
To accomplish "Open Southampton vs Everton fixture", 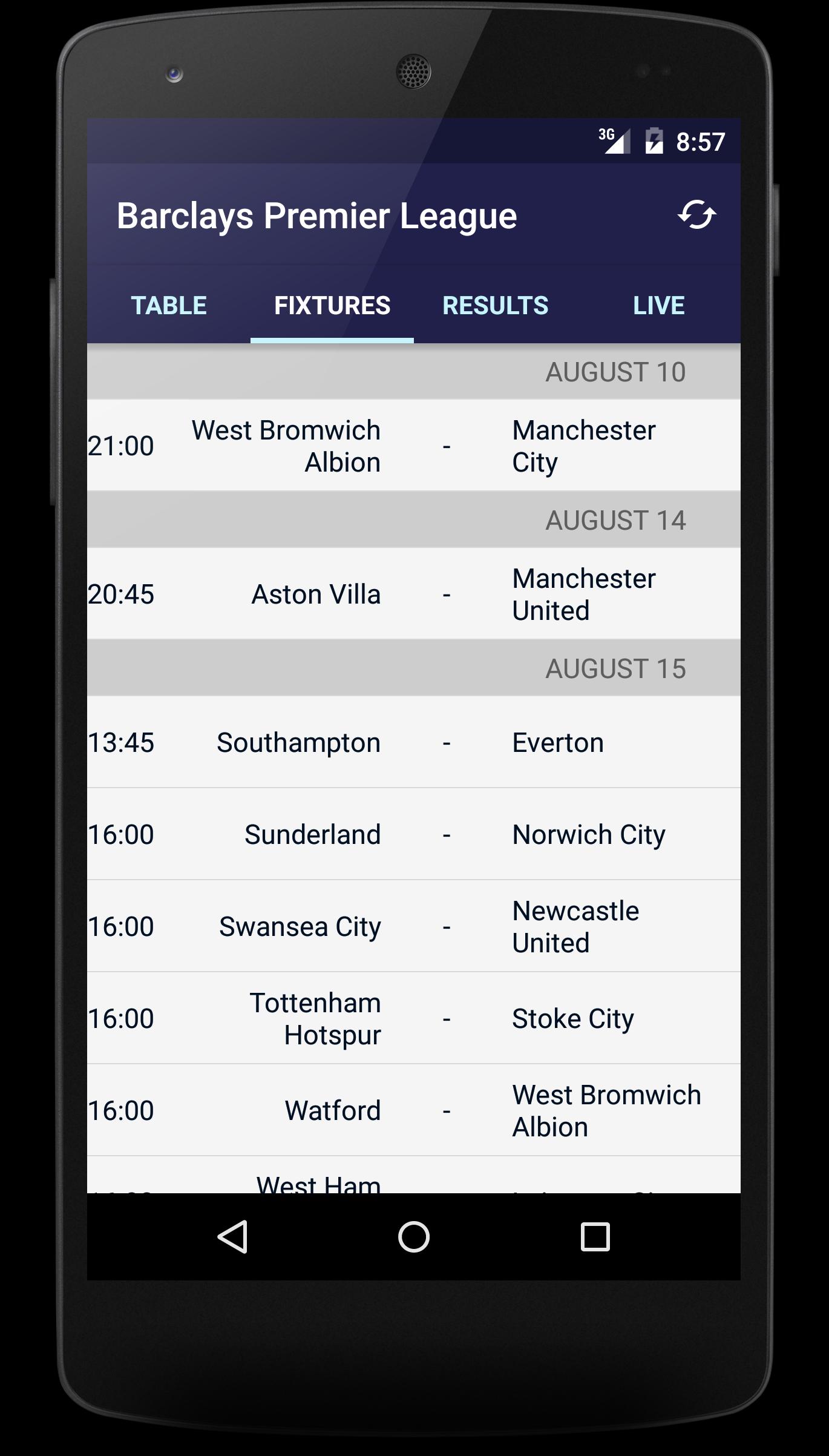I will (x=414, y=743).
